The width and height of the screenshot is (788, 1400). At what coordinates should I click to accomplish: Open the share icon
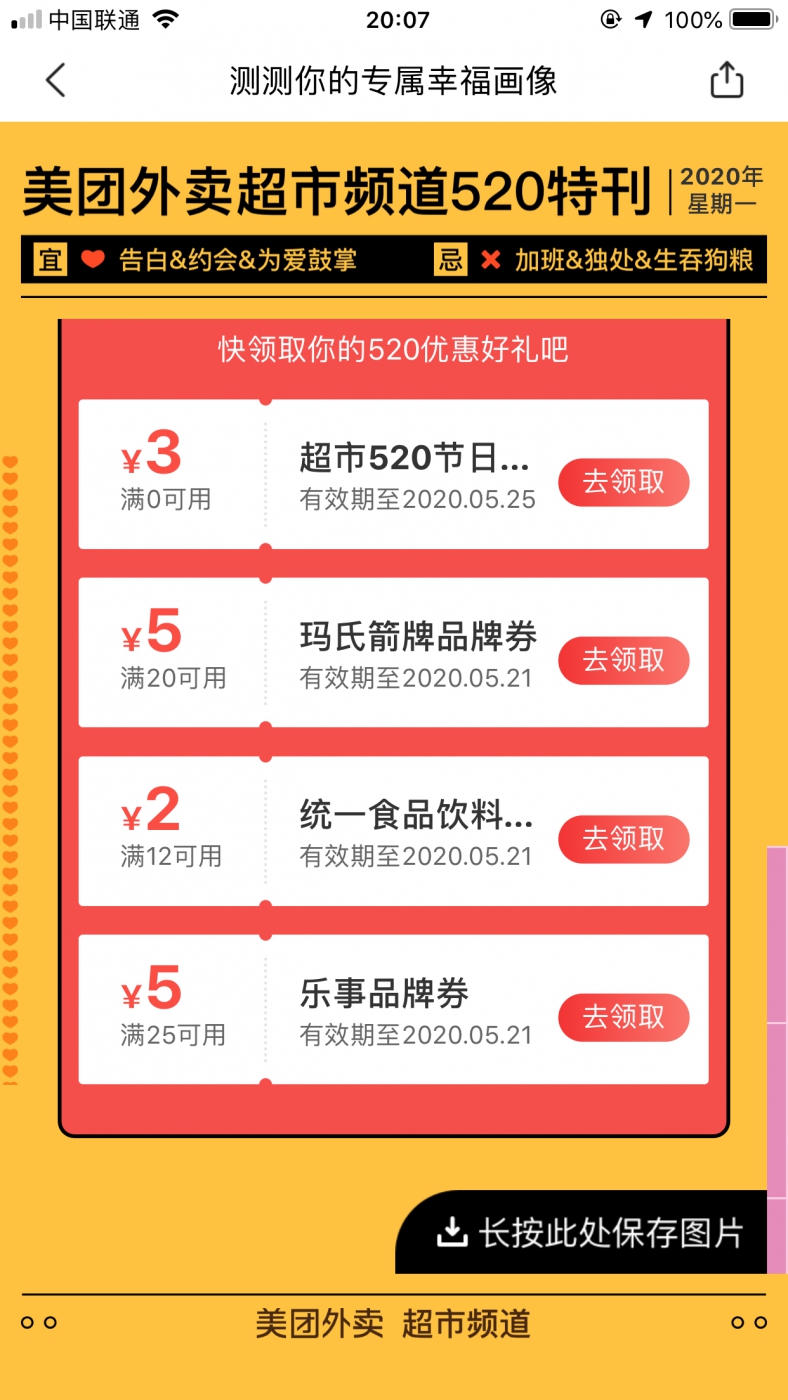click(x=727, y=80)
